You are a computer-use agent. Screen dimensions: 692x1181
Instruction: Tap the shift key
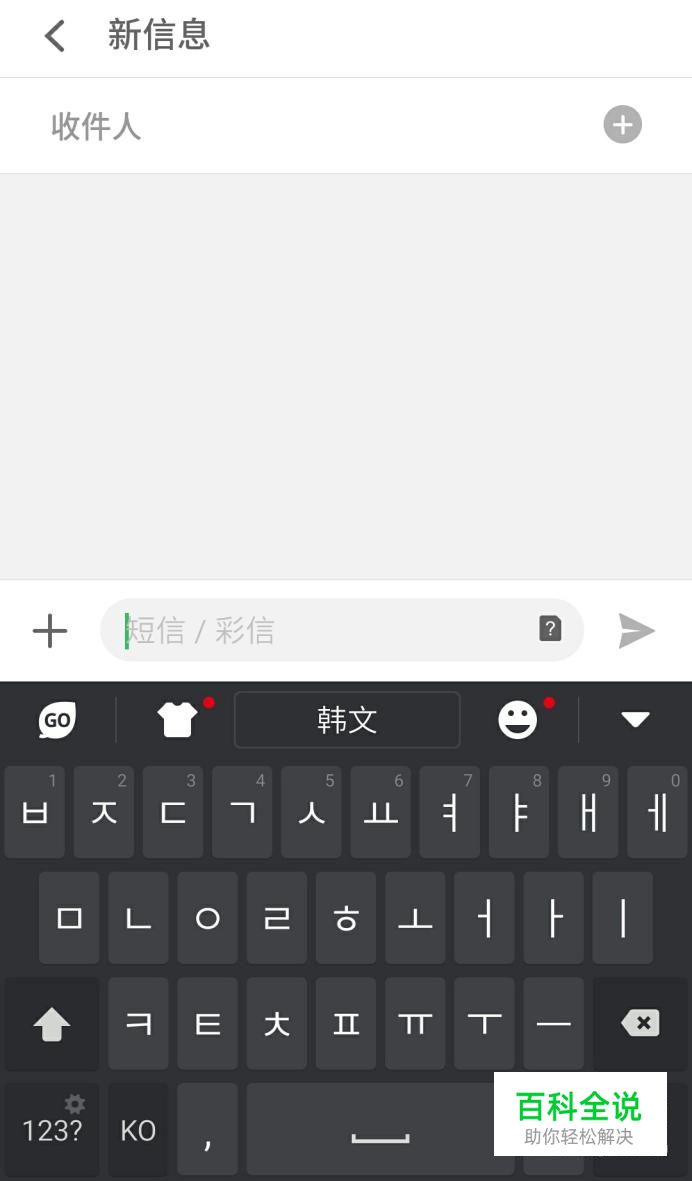click(x=52, y=1024)
